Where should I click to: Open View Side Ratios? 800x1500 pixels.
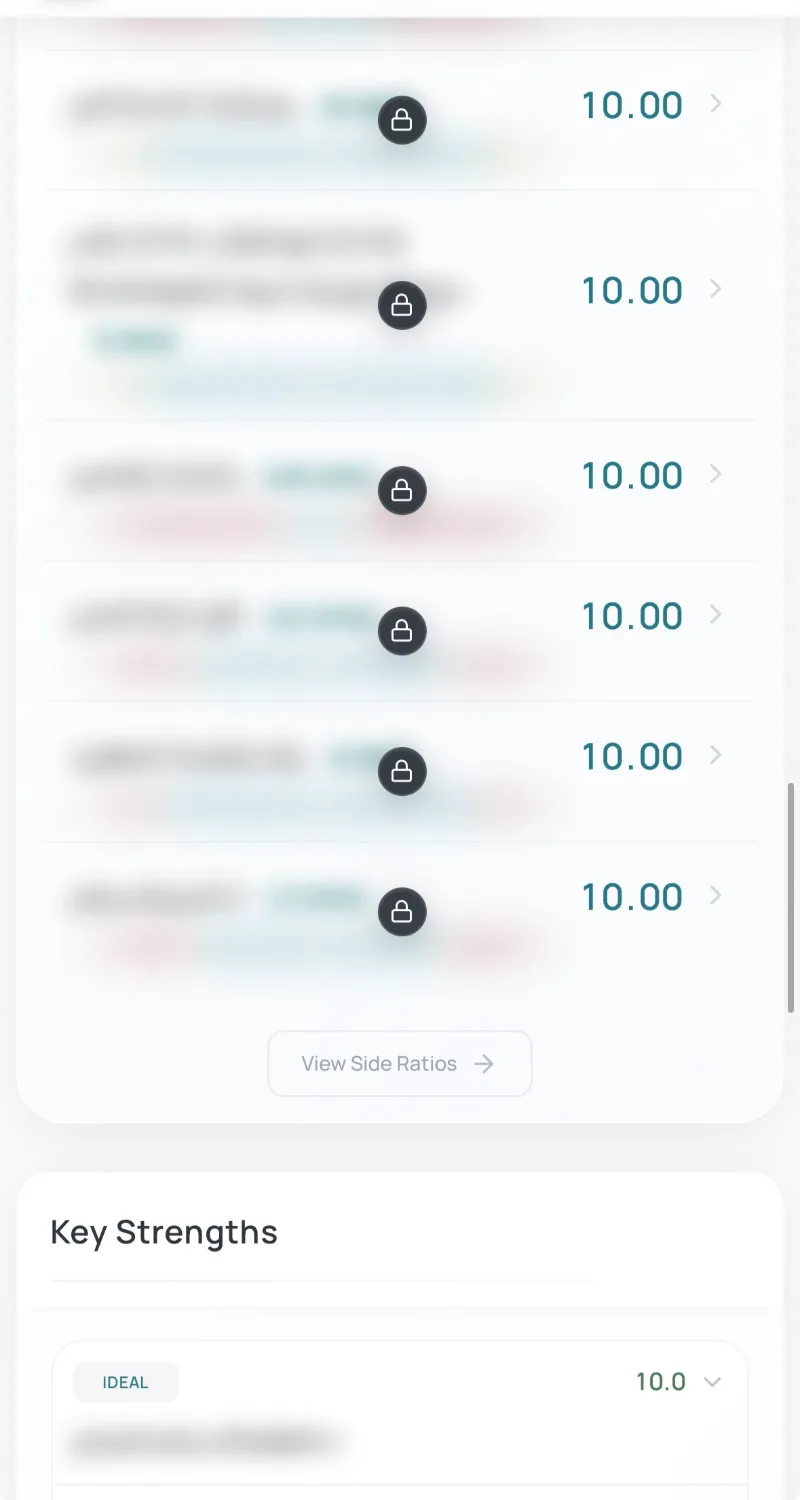pyautogui.click(x=400, y=1063)
